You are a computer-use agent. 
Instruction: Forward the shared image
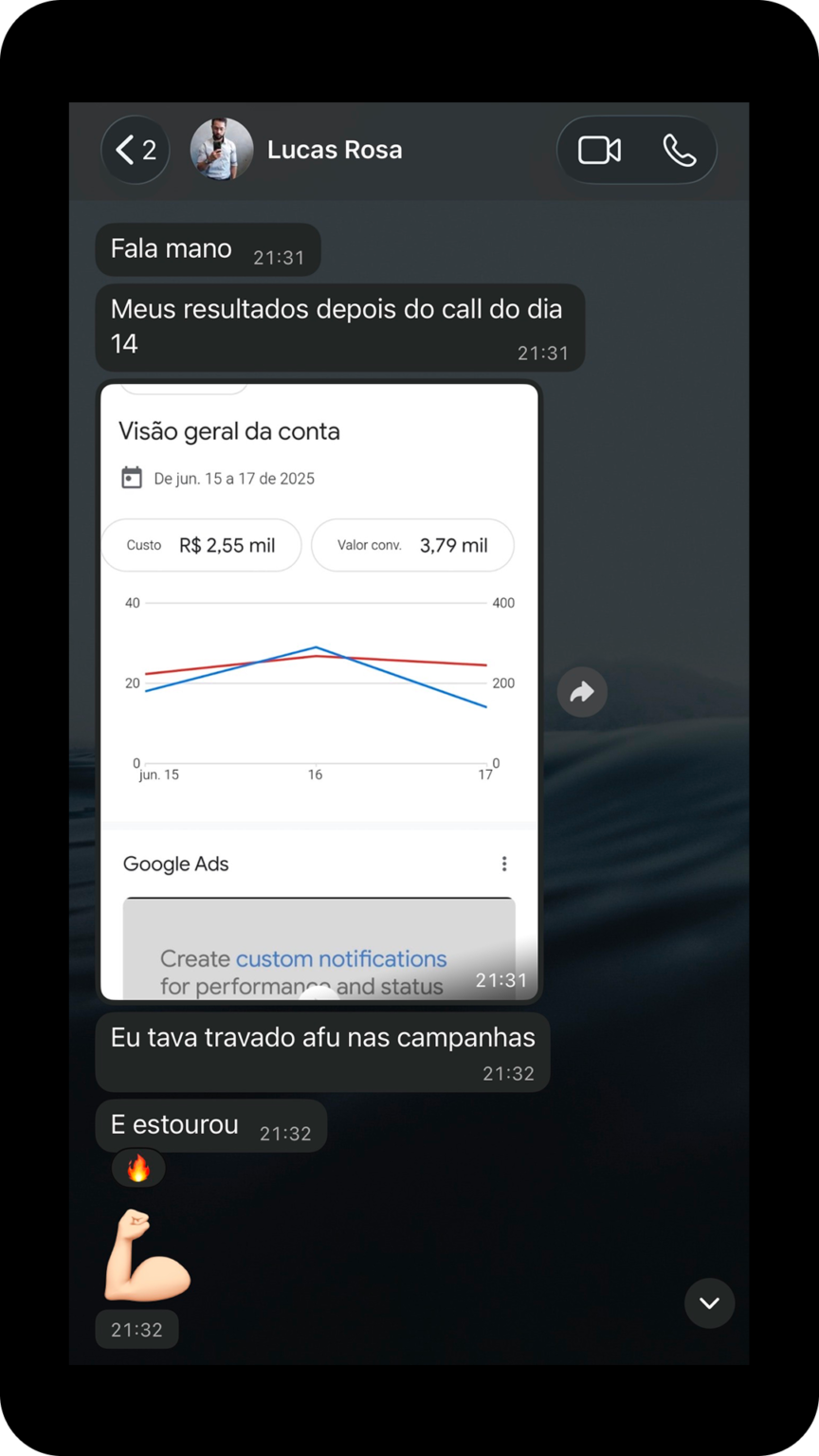tap(582, 692)
